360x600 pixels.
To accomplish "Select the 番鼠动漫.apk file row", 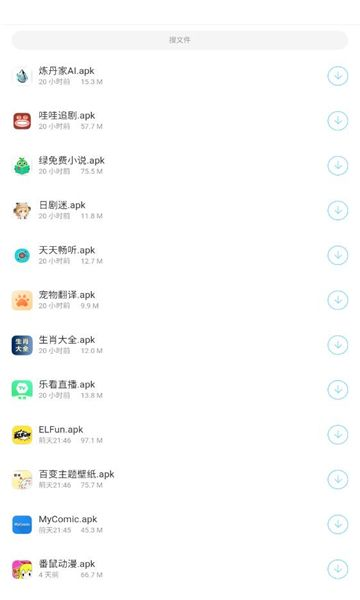I will point(180,569).
